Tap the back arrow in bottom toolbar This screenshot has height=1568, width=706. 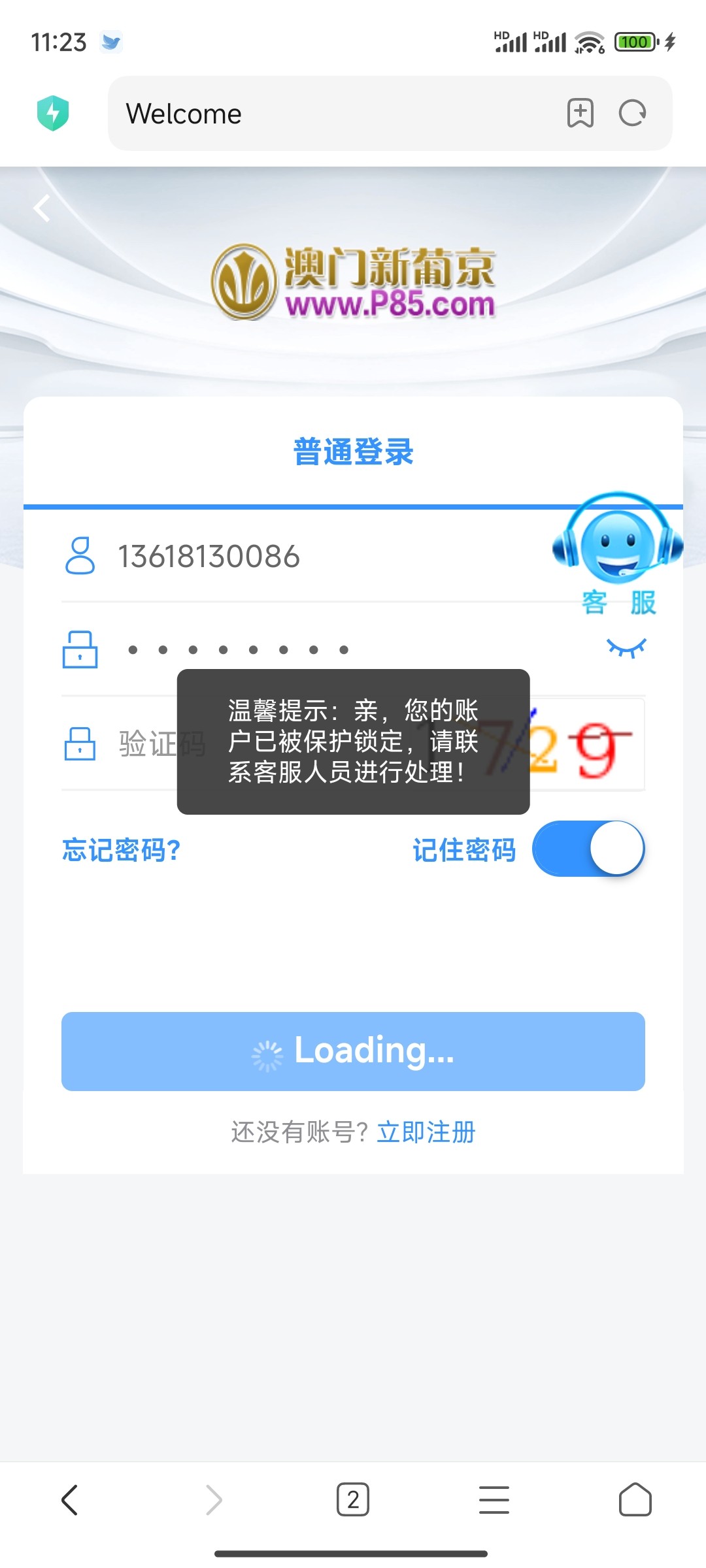point(71,1499)
